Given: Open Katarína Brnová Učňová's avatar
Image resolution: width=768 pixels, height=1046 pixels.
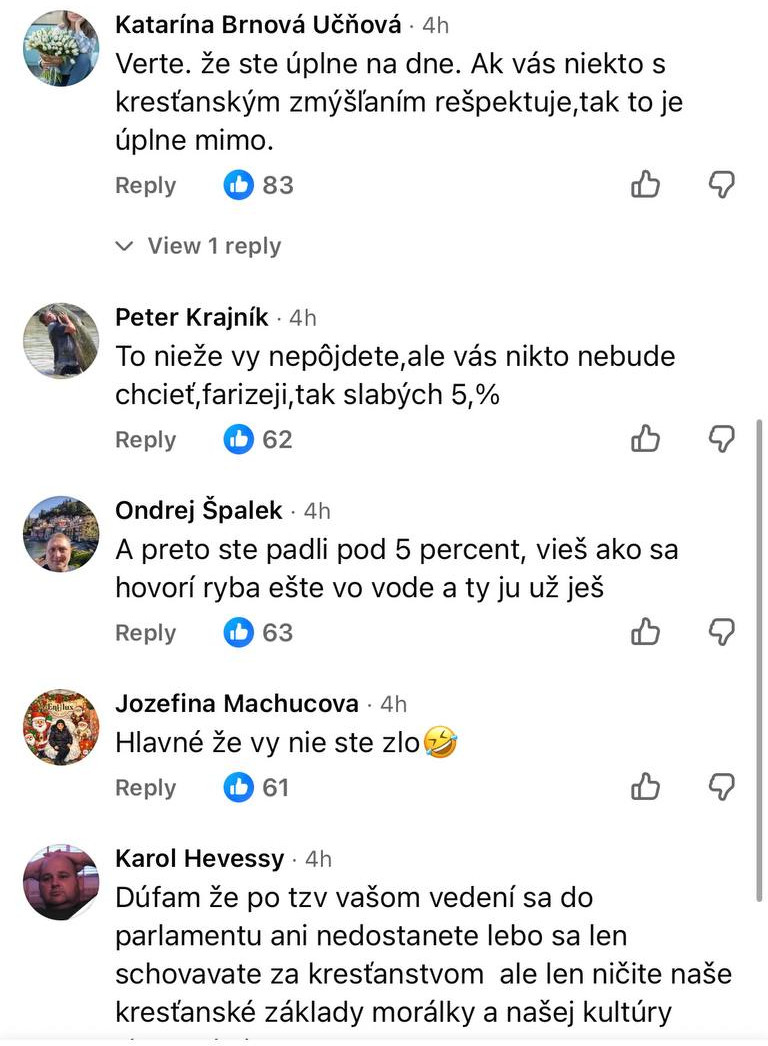Looking at the screenshot, I should [x=61, y=47].
